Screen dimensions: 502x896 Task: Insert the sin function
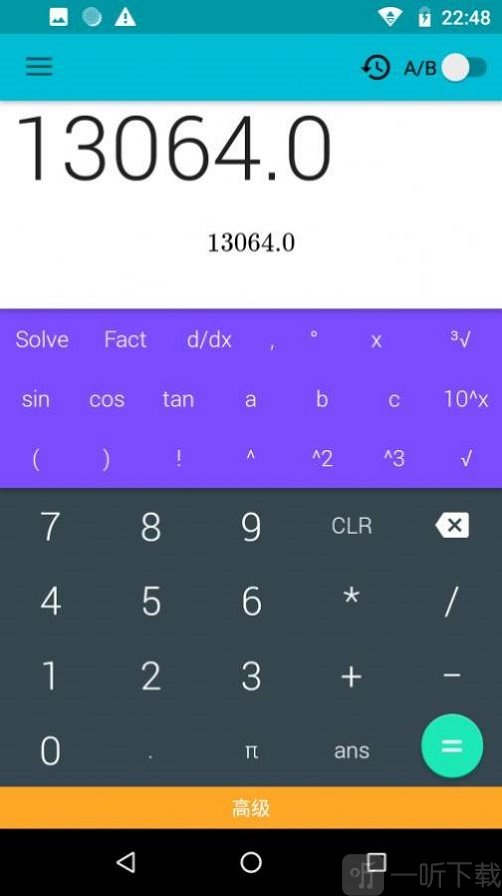coord(35,399)
